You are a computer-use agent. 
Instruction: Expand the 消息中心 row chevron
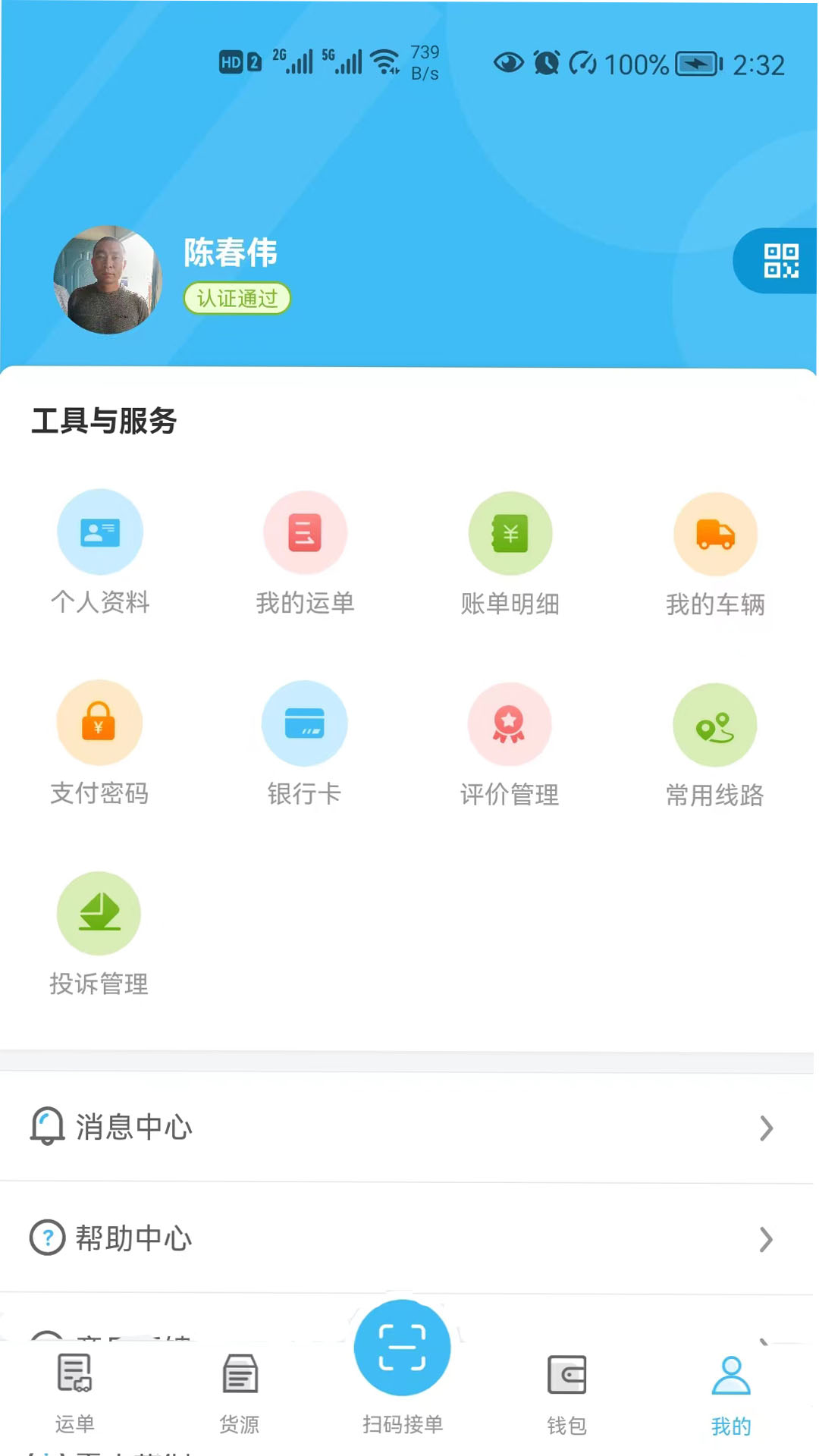(767, 1129)
